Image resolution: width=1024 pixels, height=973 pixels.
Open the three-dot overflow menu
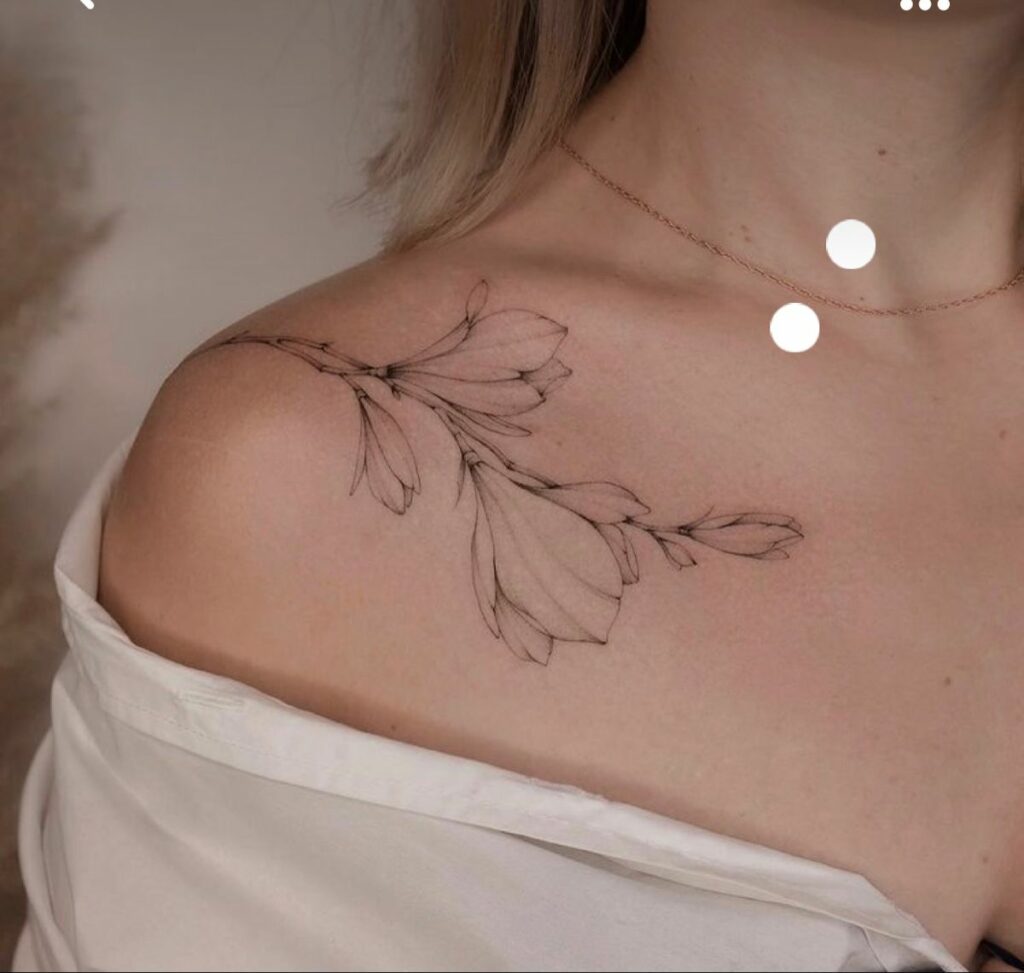click(x=924, y=5)
